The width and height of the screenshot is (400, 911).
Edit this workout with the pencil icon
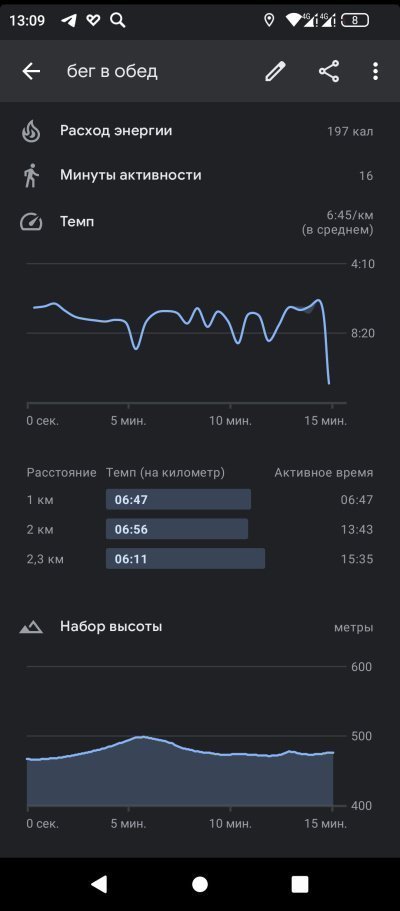(x=276, y=71)
